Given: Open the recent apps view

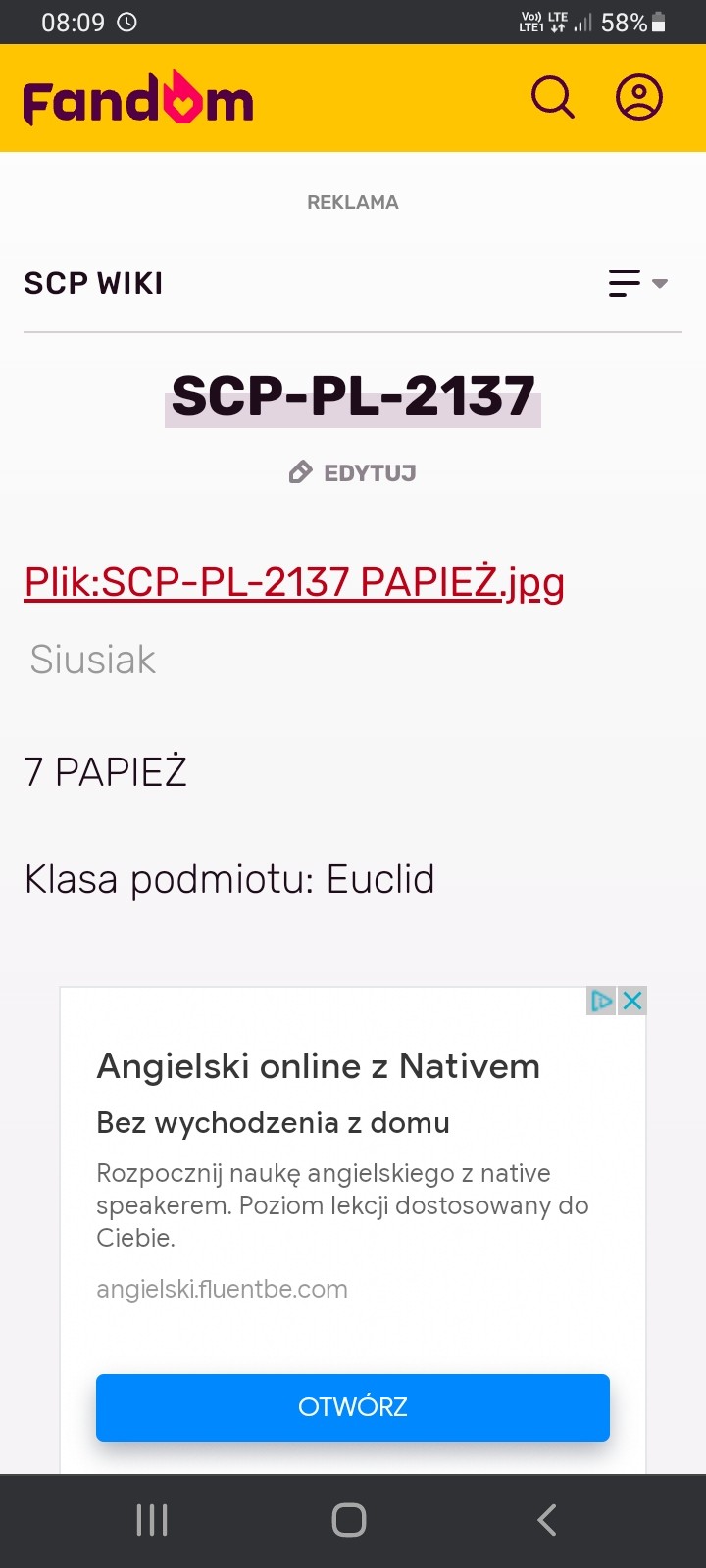Looking at the screenshot, I should pyautogui.click(x=152, y=1520).
